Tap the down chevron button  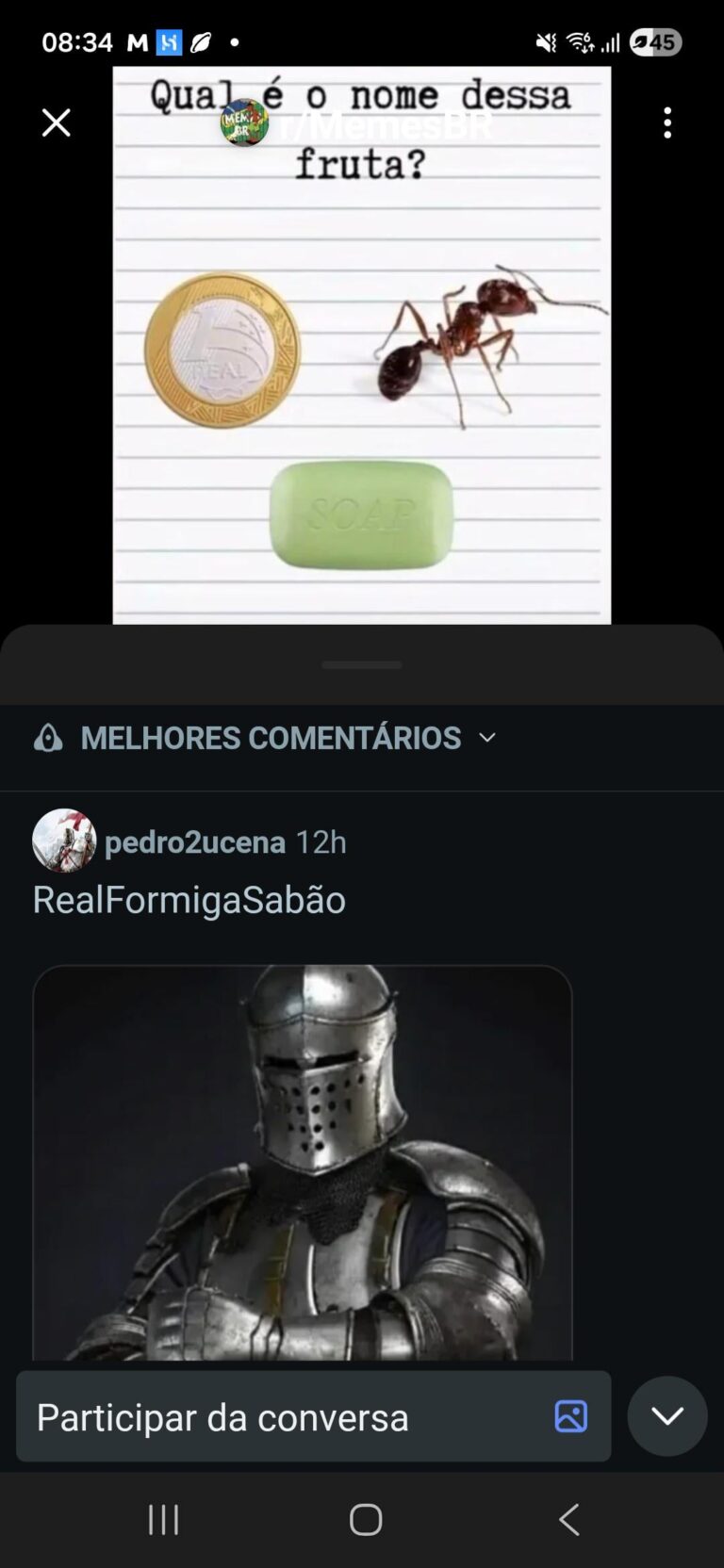(667, 1416)
